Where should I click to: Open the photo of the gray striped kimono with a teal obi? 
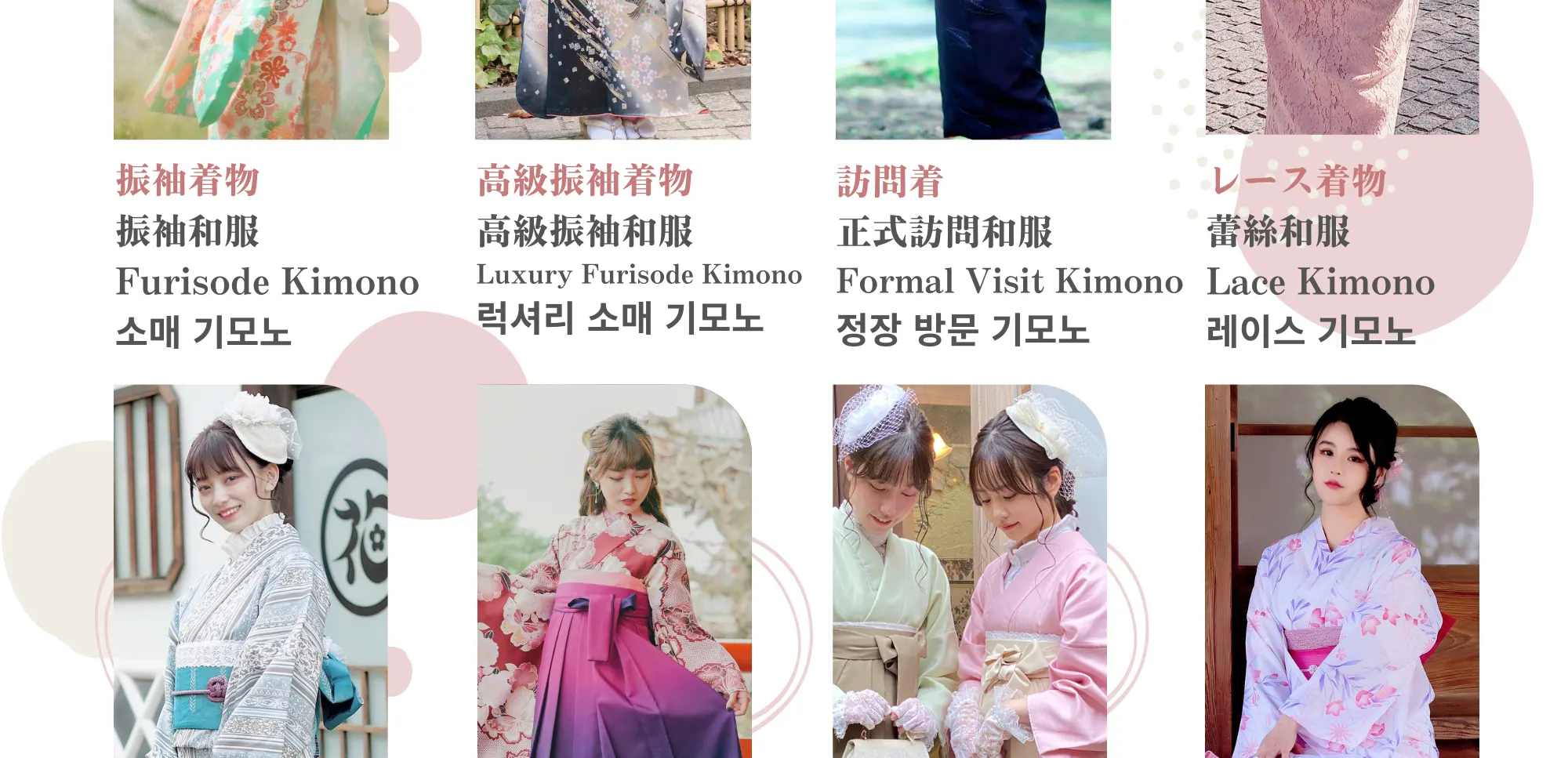[x=251, y=572]
